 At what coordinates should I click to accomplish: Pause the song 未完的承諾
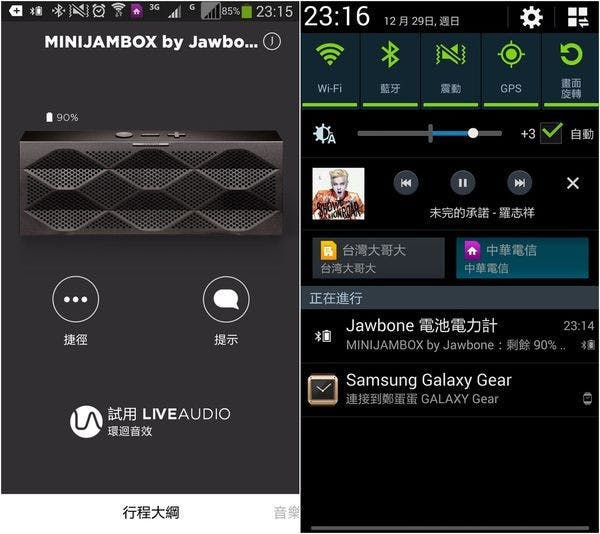coord(462,183)
